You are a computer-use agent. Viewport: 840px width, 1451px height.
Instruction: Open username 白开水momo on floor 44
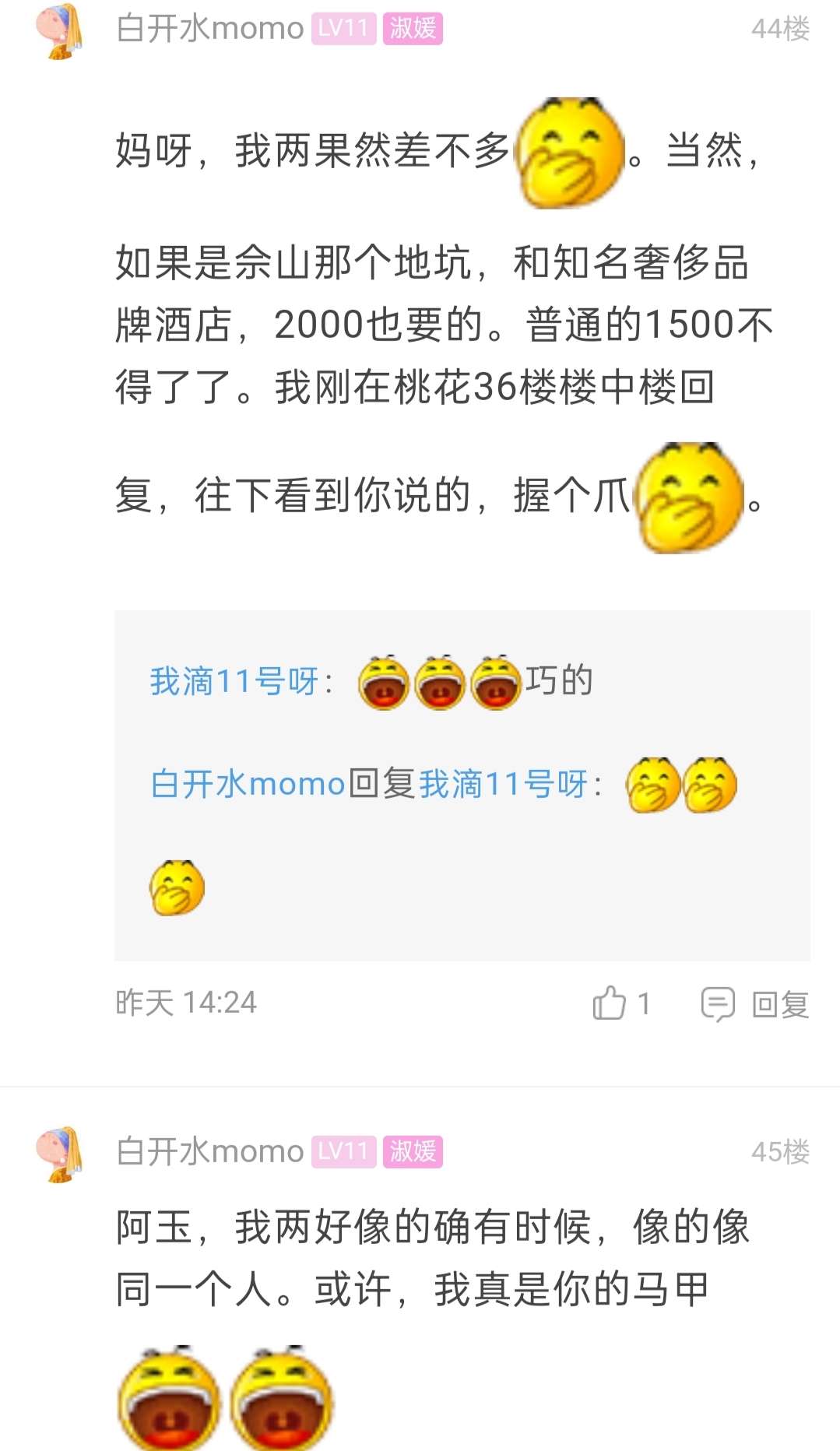point(209,29)
